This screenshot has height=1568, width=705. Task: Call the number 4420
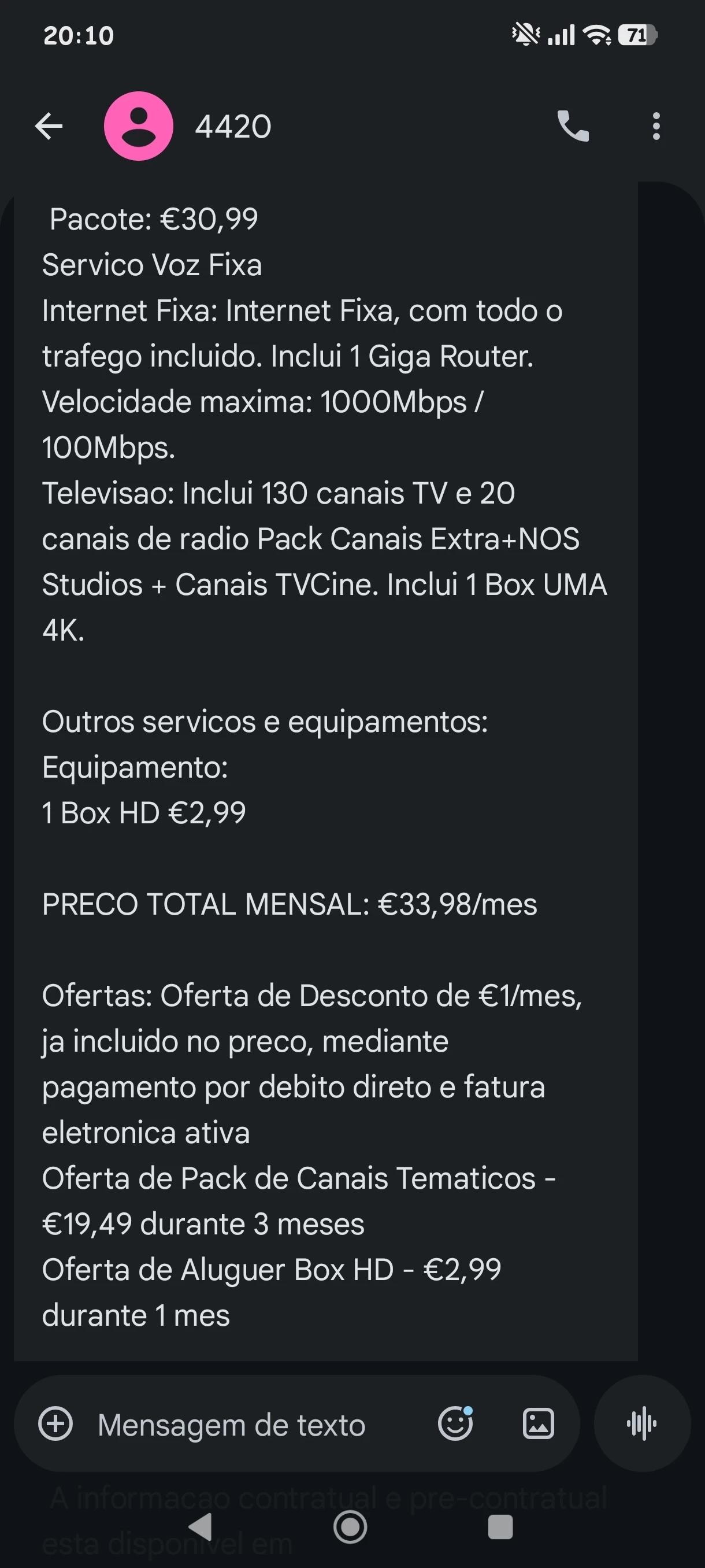(573, 127)
